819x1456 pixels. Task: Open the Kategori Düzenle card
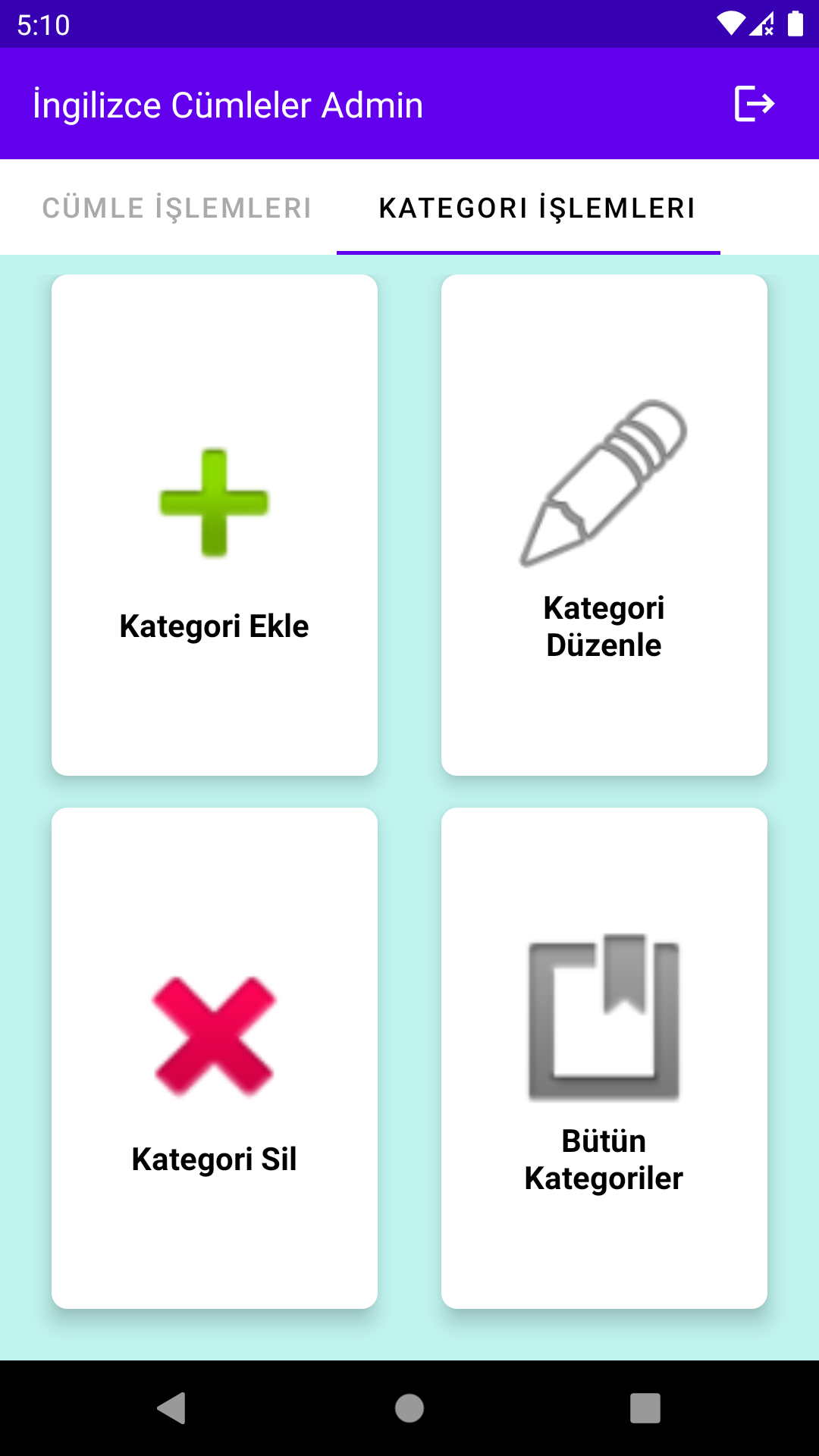pos(604,525)
